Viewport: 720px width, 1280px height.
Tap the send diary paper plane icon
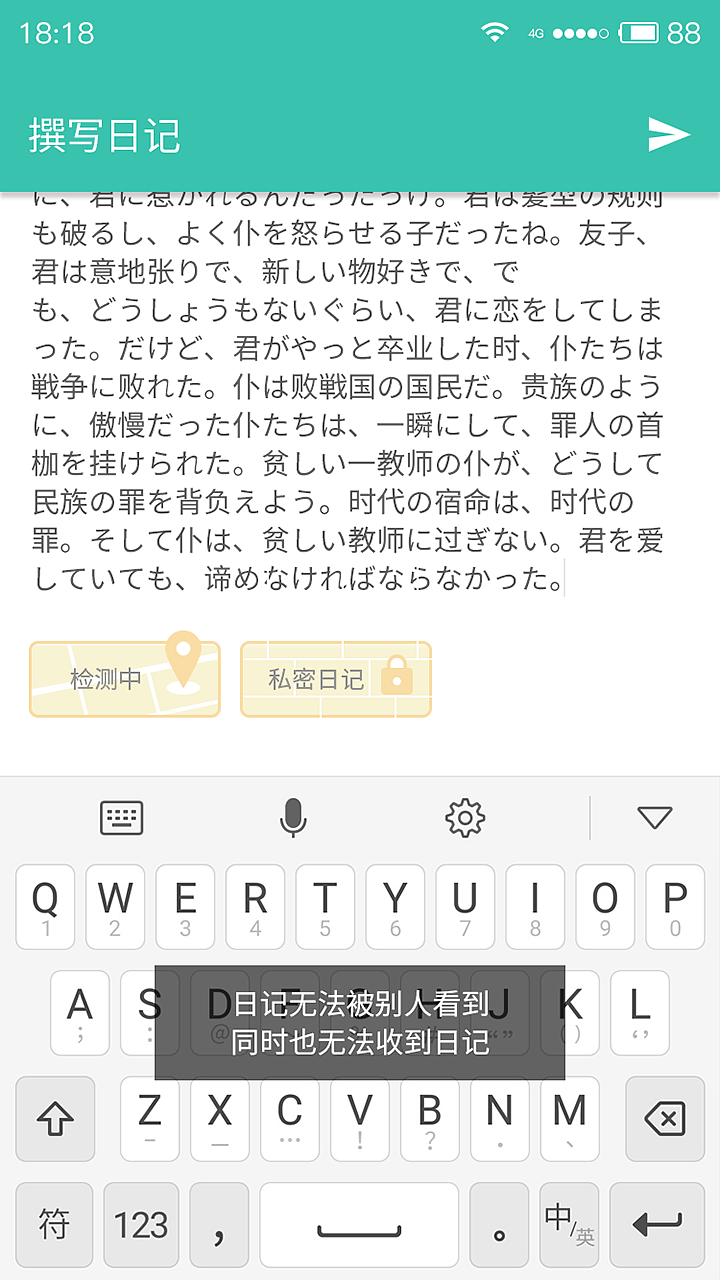[x=667, y=133]
